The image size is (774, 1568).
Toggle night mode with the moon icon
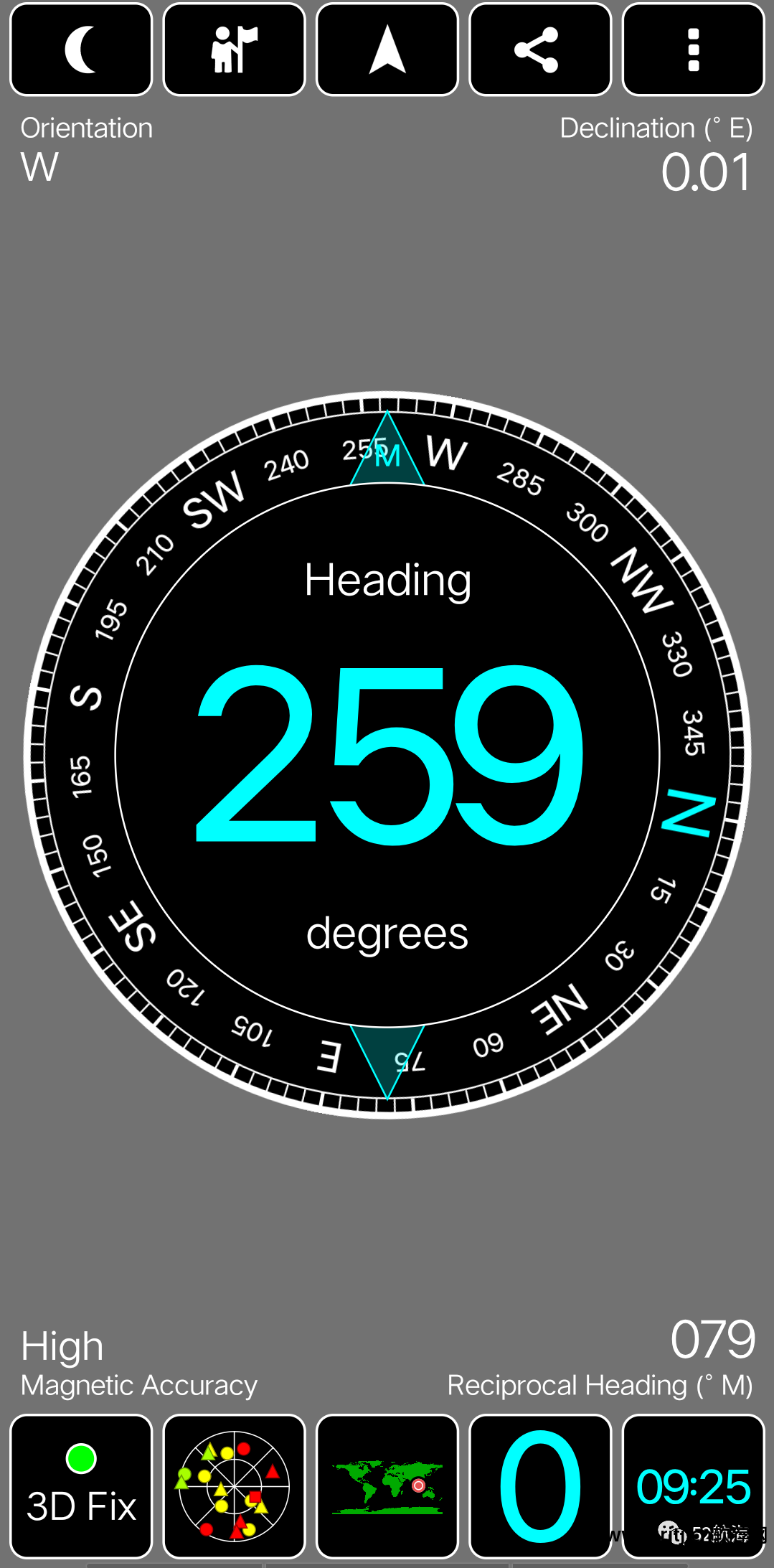81,50
